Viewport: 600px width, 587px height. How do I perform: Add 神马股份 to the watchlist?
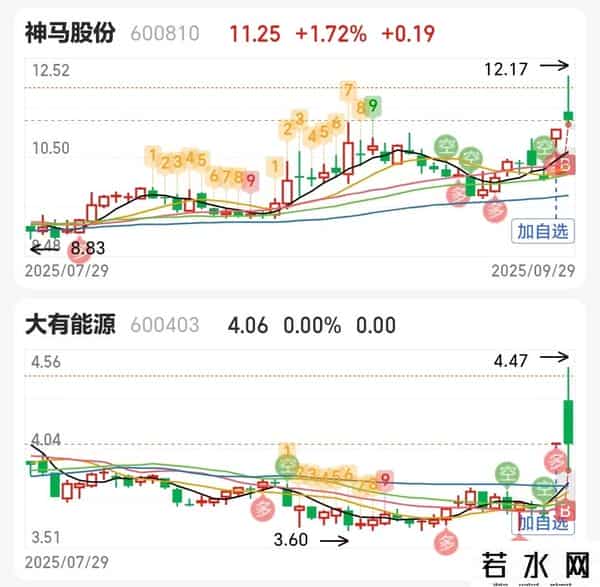click(x=545, y=231)
